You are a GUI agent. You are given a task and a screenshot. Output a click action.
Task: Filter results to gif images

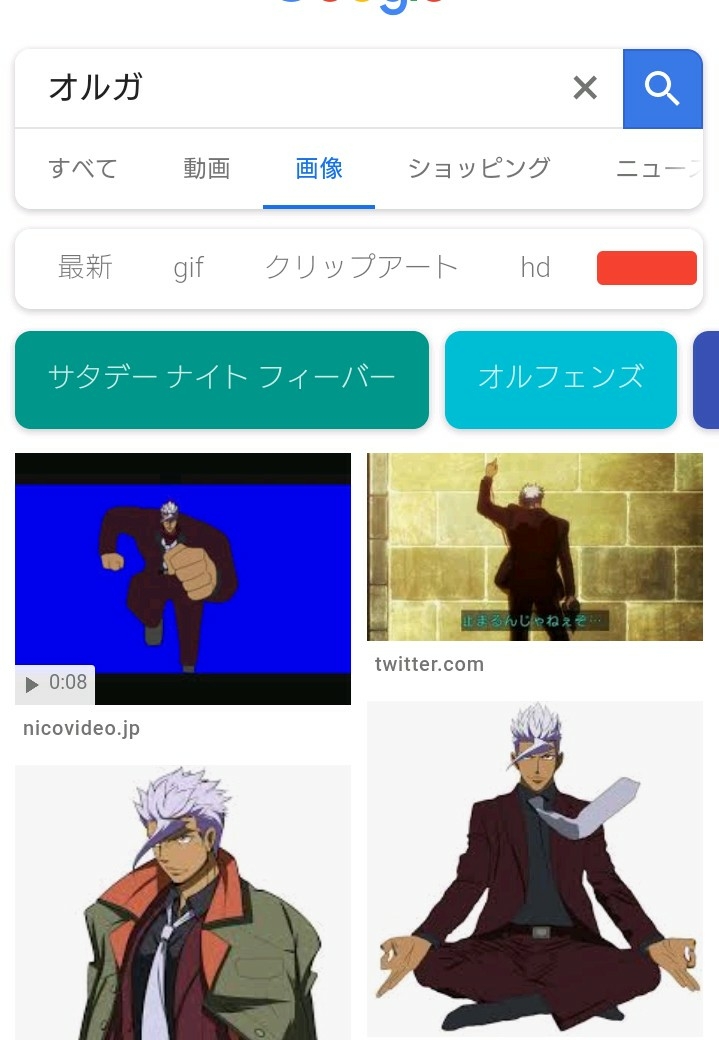[188, 267]
